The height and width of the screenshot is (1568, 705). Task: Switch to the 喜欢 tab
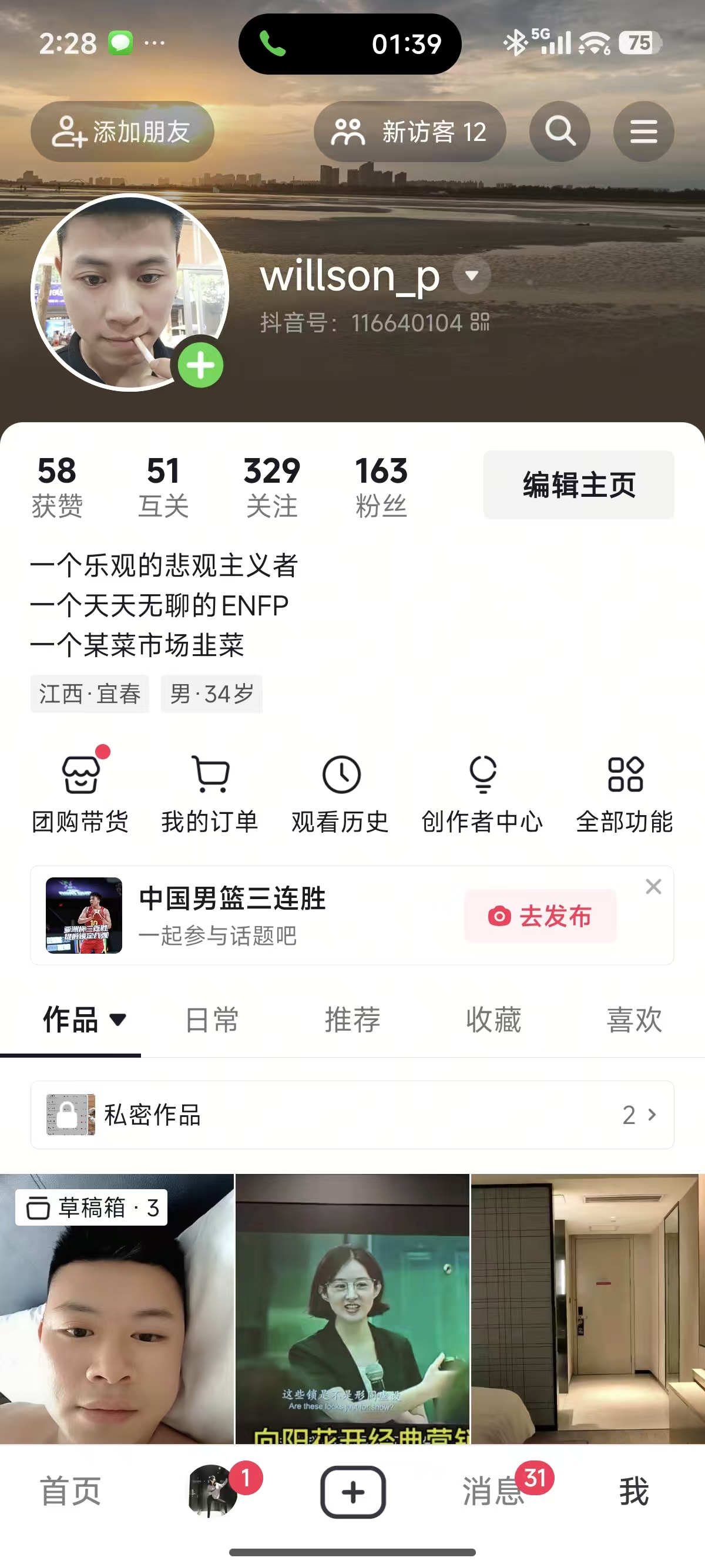pyautogui.click(x=634, y=1019)
